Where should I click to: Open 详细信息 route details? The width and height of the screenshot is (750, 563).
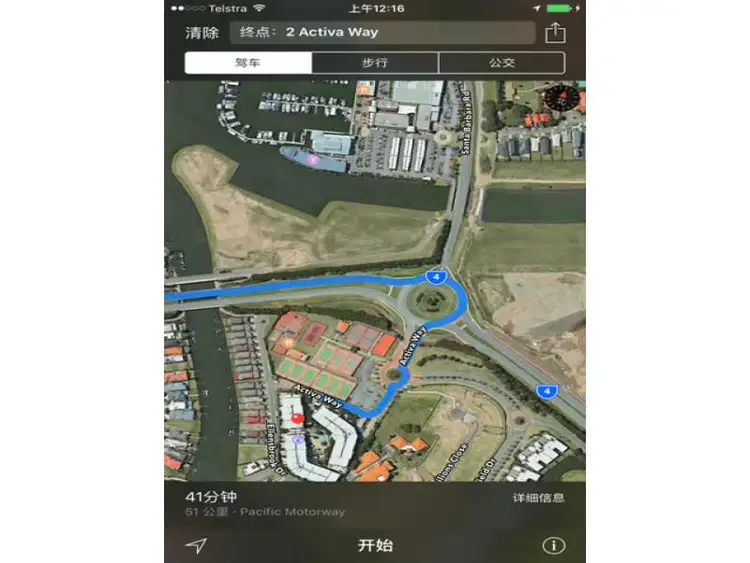point(538,498)
